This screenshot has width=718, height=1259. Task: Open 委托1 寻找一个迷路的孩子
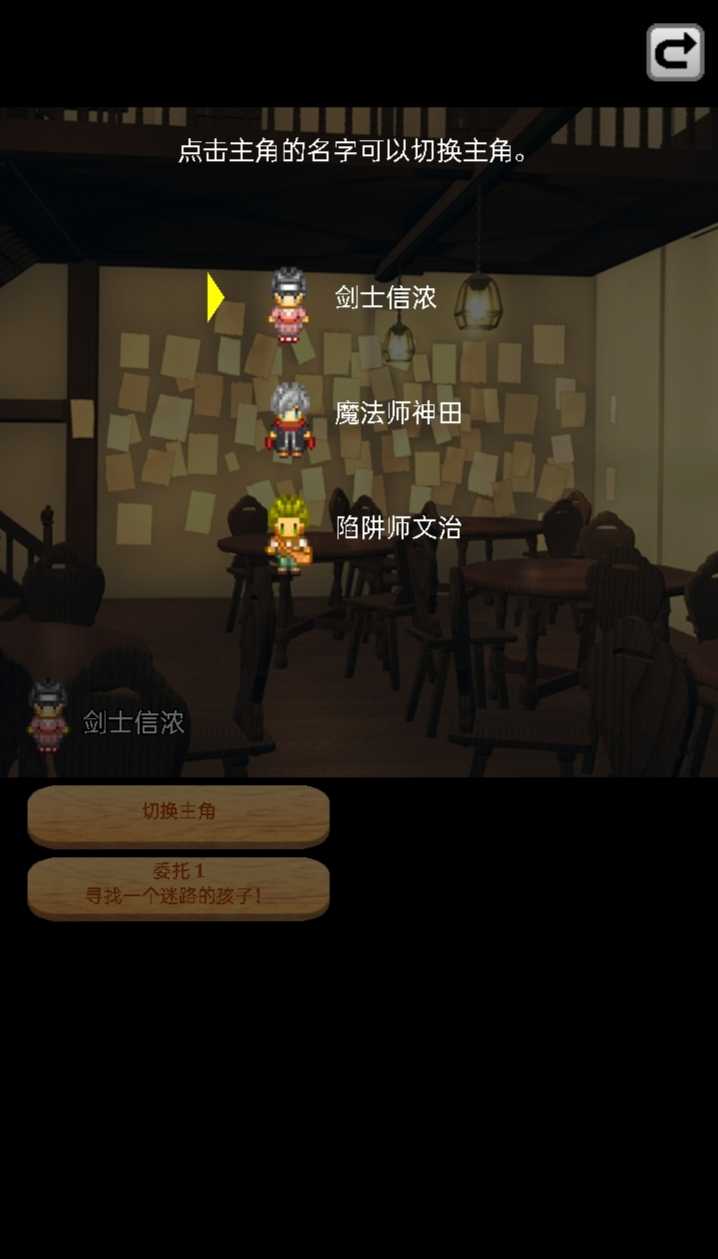[178, 885]
